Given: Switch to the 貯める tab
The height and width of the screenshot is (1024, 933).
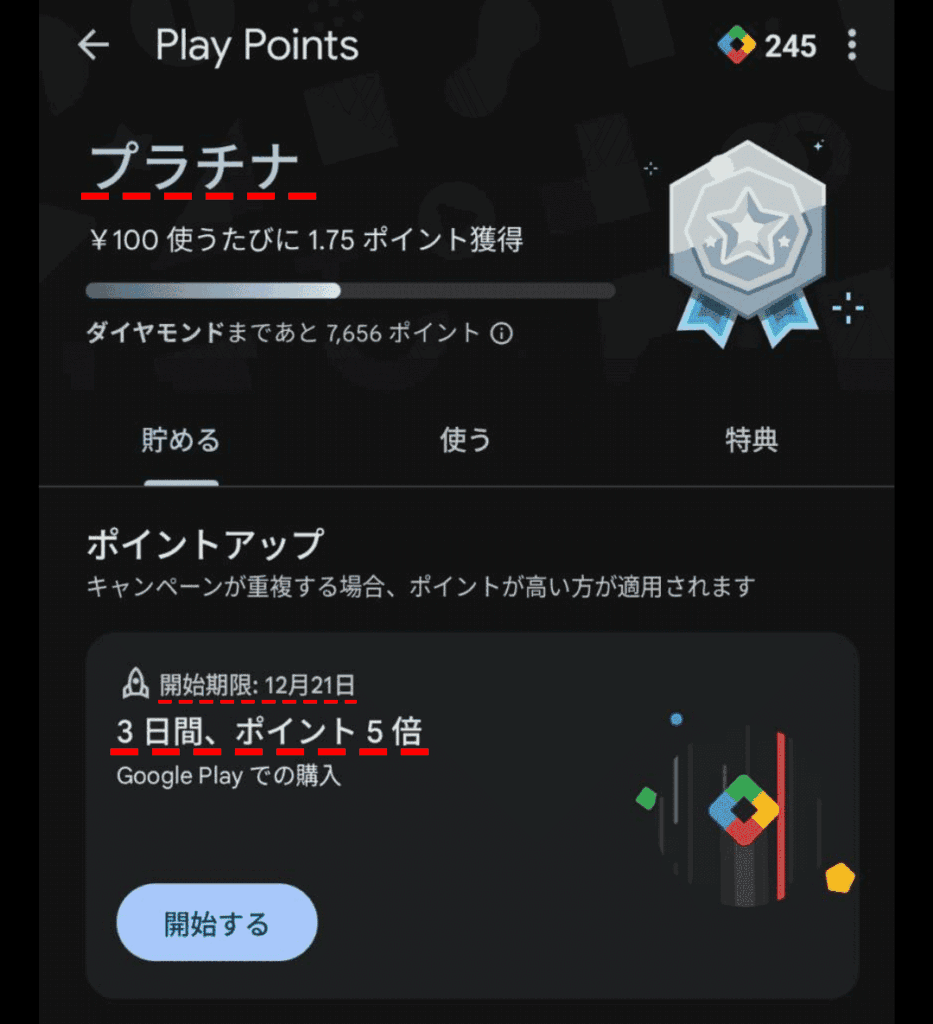Looking at the screenshot, I should (x=181, y=440).
